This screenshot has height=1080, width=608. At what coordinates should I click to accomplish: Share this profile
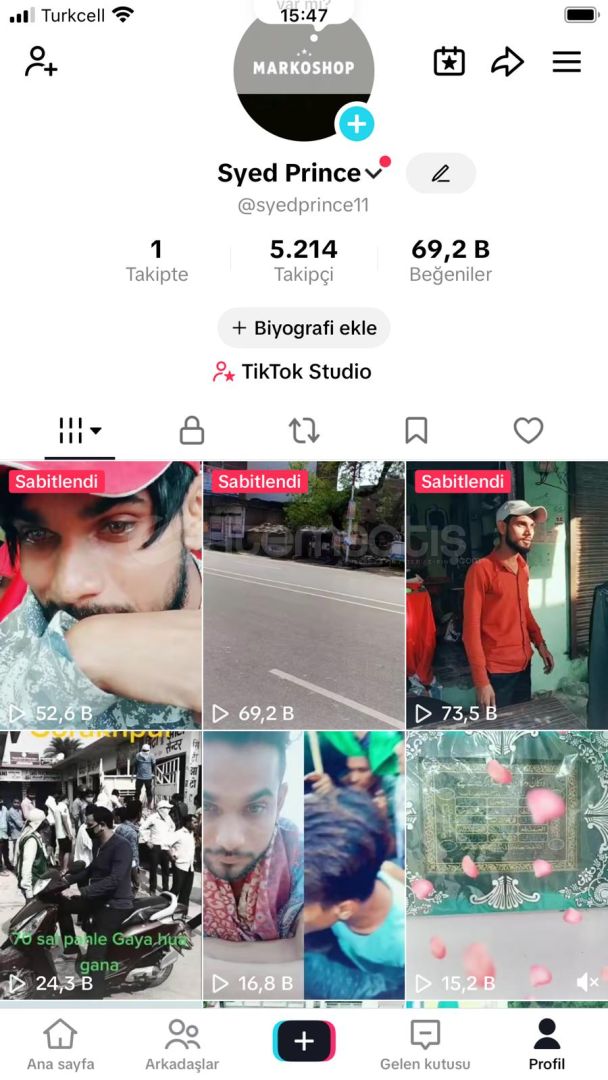(507, 62)
